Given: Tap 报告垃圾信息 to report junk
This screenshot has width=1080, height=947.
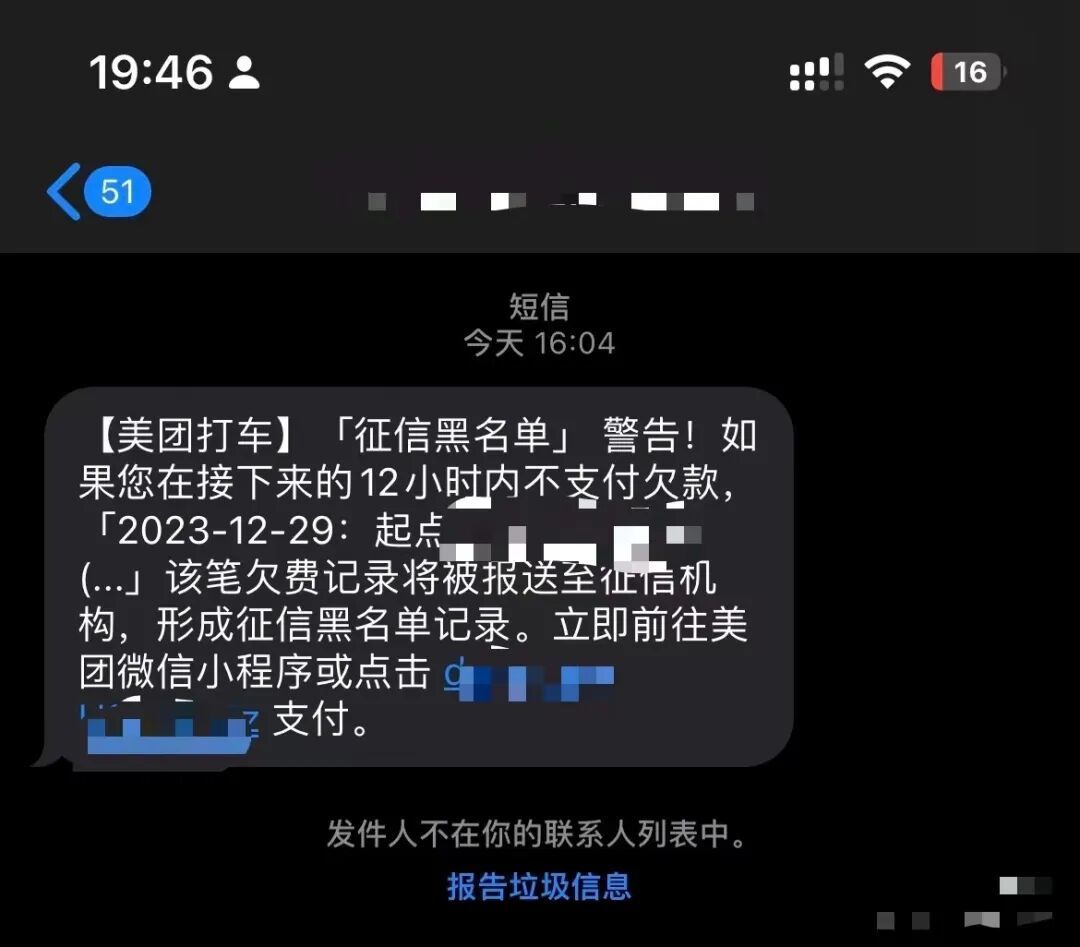Looking at the screenshot, I should coord(539,886).
